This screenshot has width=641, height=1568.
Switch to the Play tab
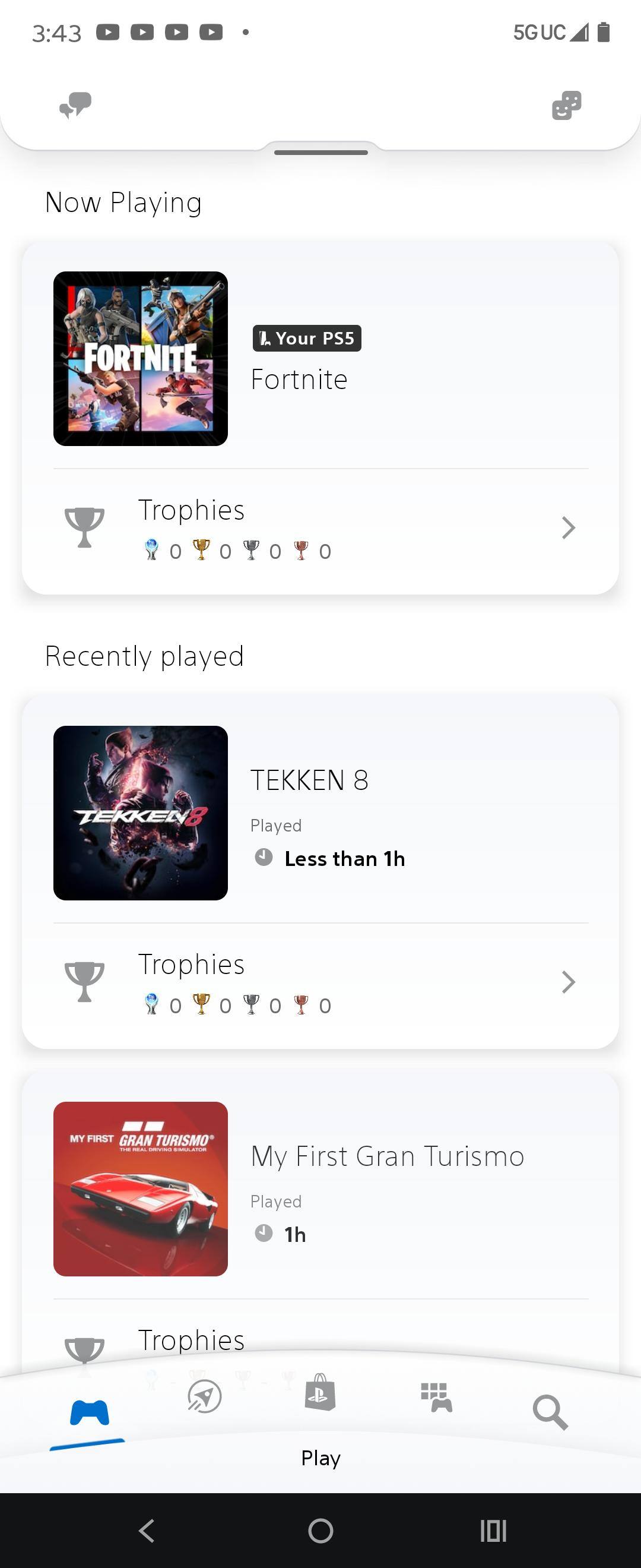(90, 1413)
